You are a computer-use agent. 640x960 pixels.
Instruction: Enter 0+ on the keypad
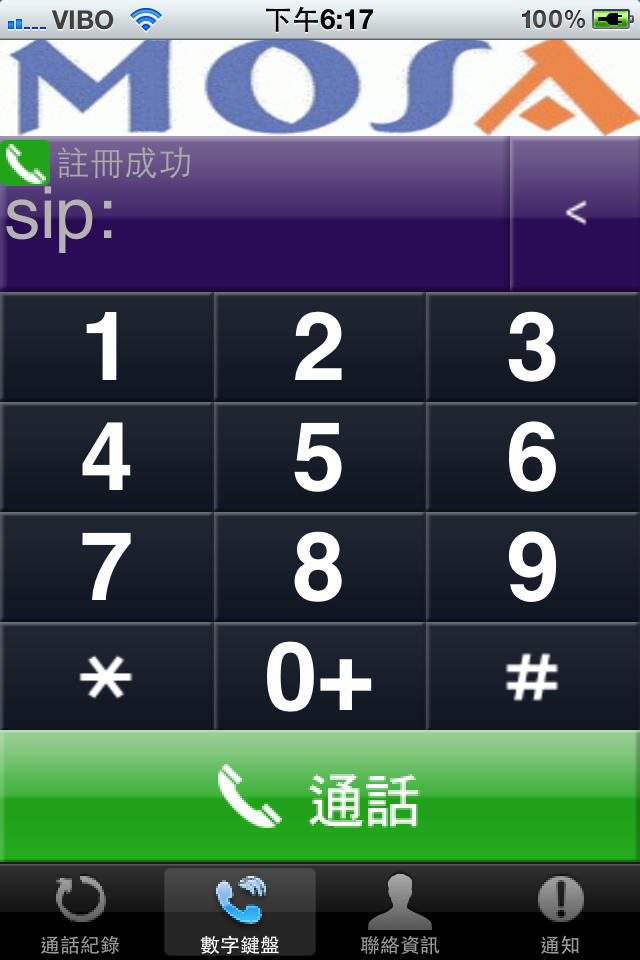(319, 678)
